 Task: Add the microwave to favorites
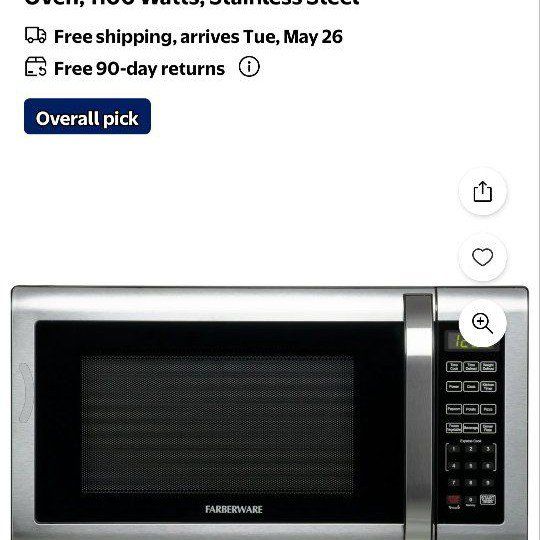(x=482, y=257)
